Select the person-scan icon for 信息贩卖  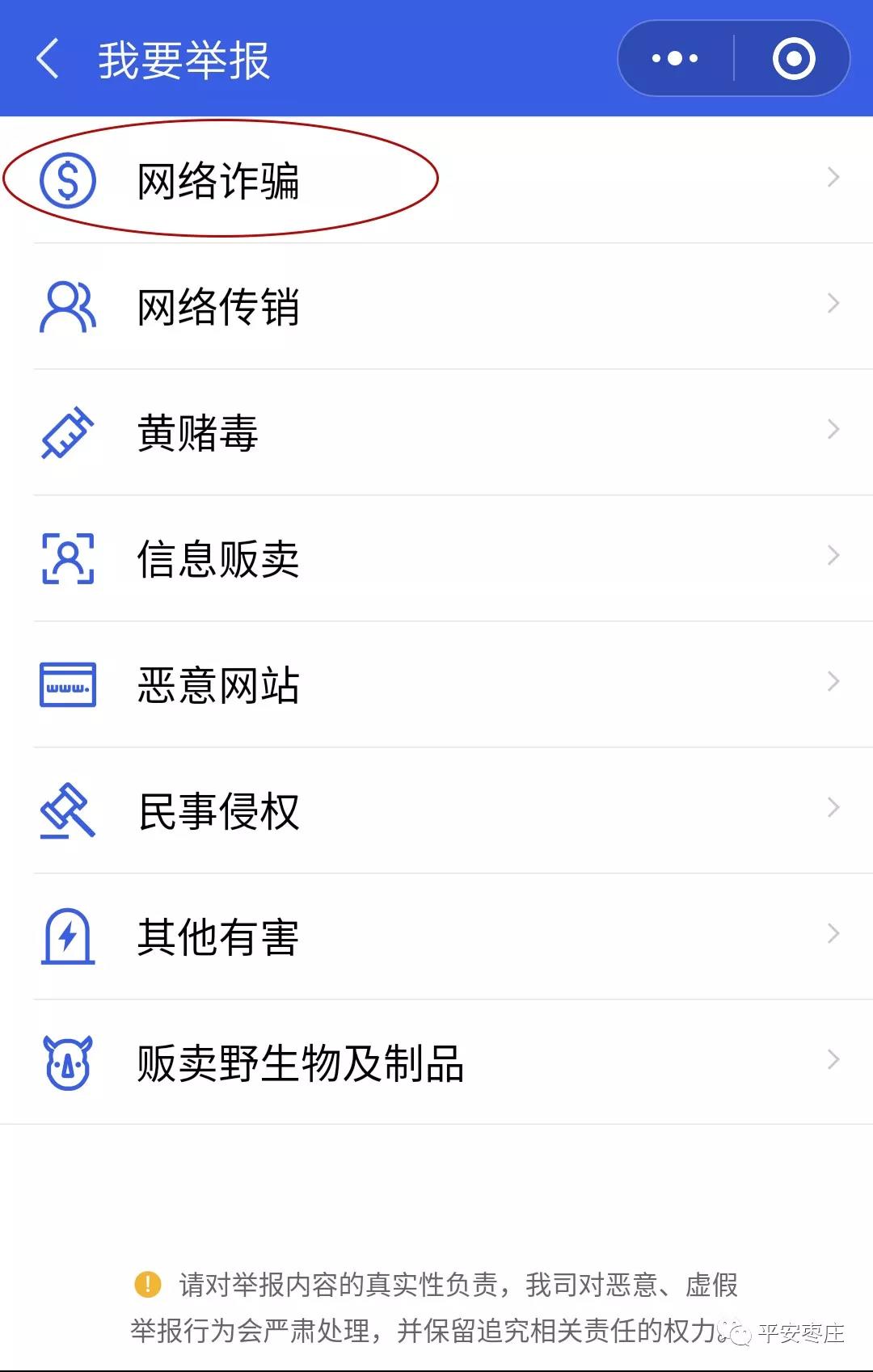(x=68, y=555)
